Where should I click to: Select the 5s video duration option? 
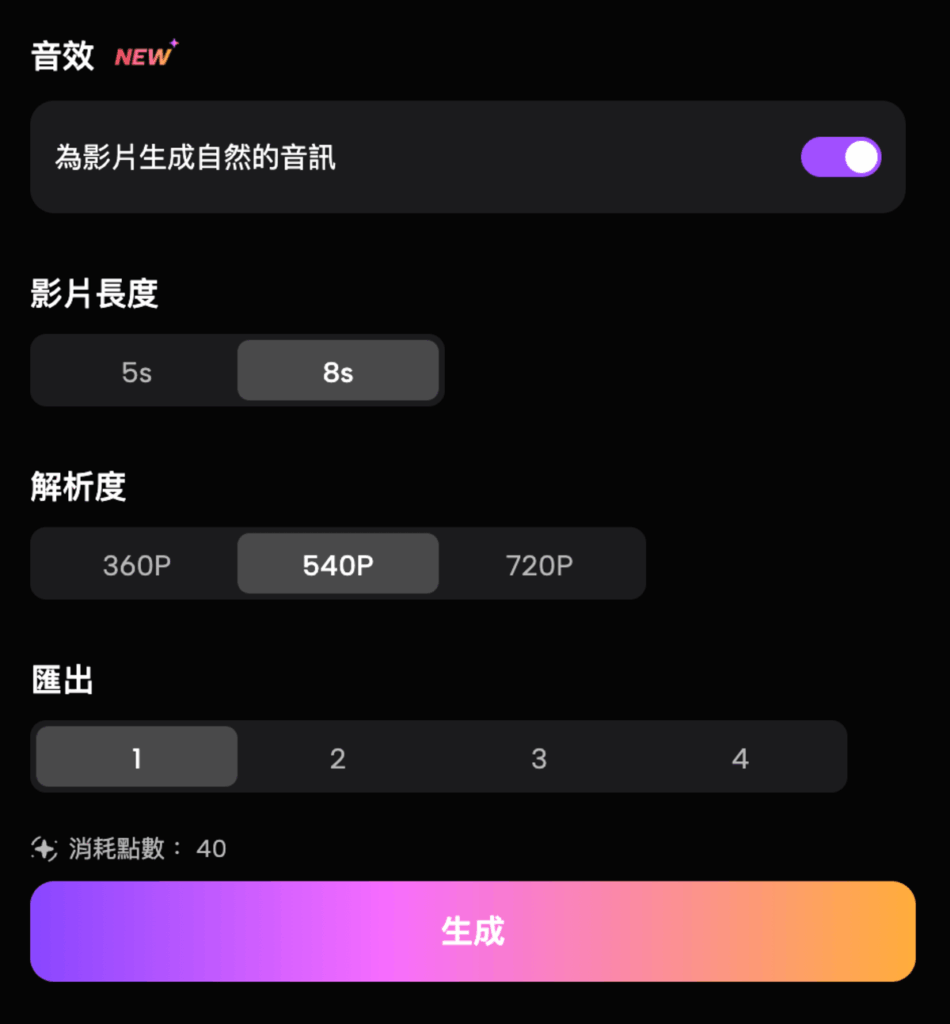pos(135,370)
